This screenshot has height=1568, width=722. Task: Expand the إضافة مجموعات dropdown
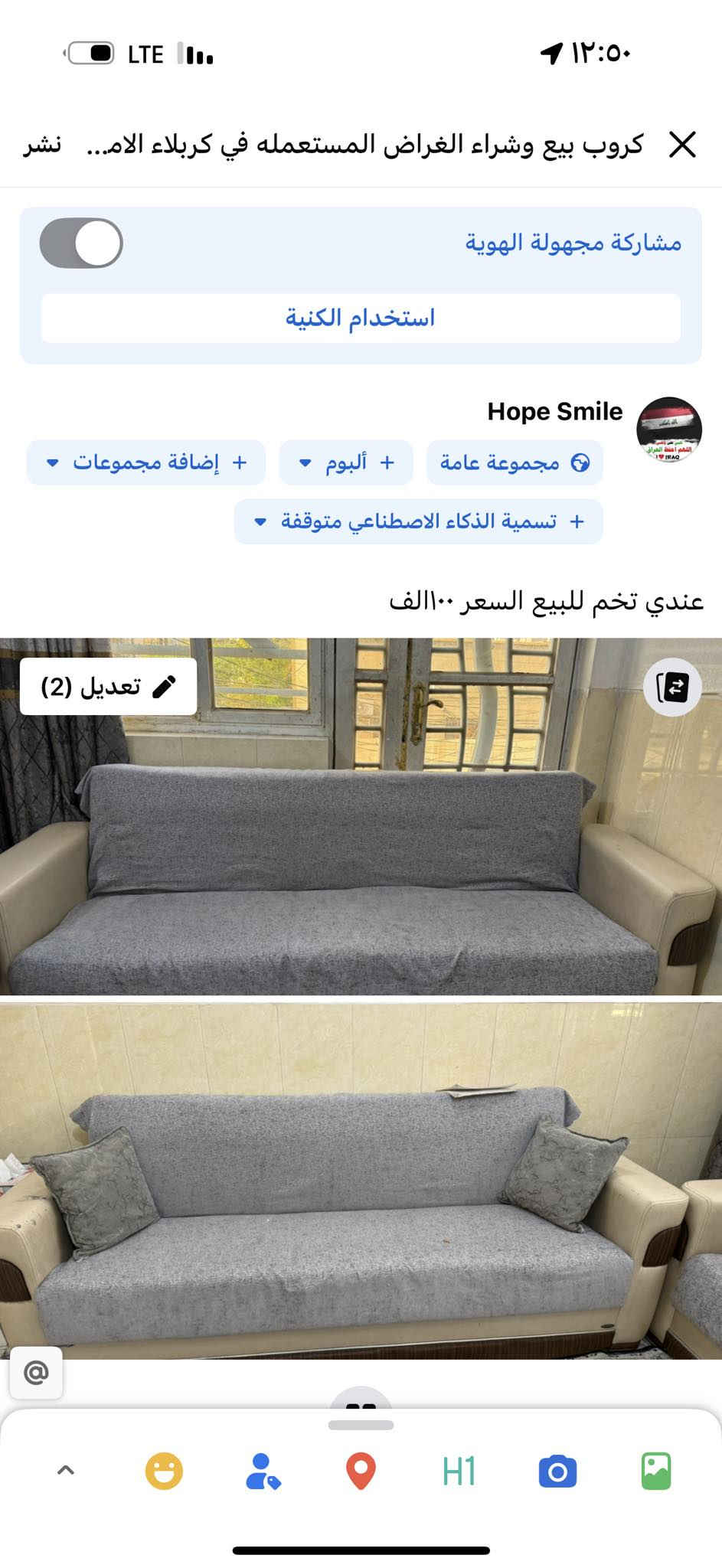(x=145, y=462)
